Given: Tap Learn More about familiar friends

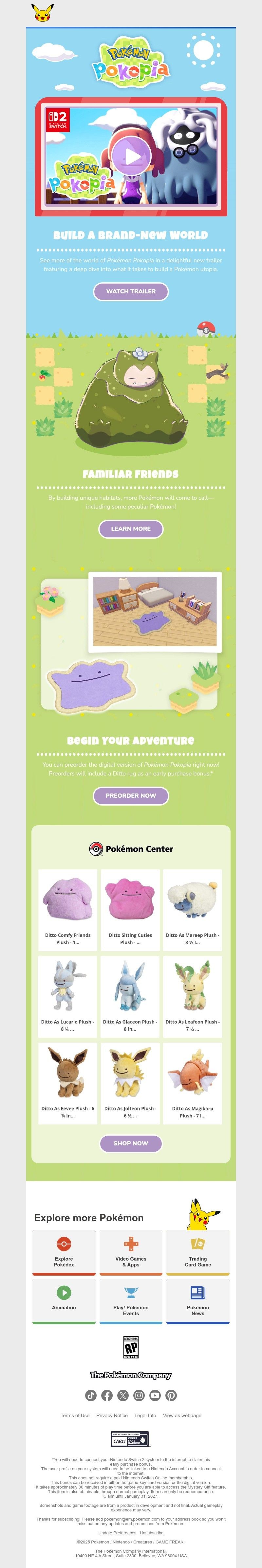Looking at the screenshot, I should tap(131, 529).
